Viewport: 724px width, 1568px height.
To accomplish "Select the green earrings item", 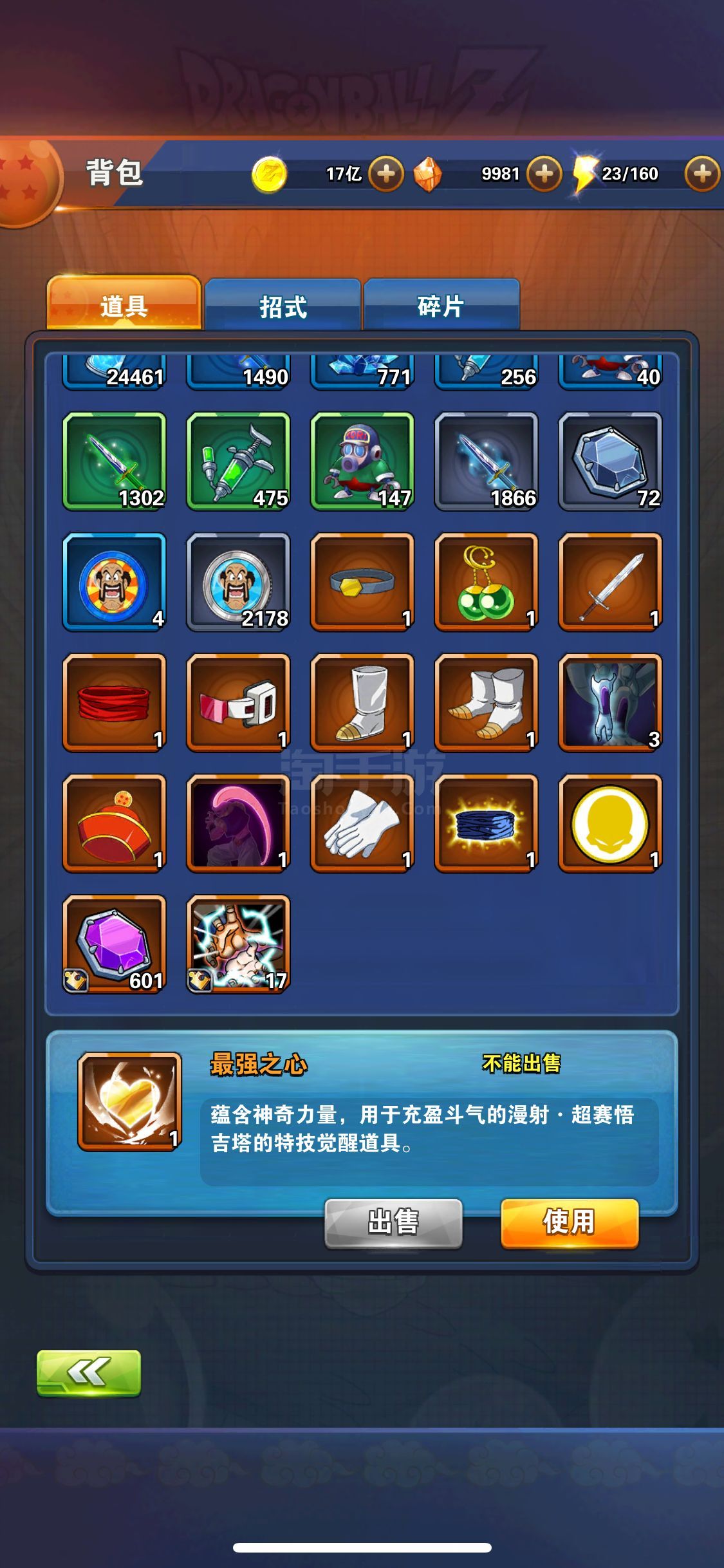I will (x=487, y=582).
